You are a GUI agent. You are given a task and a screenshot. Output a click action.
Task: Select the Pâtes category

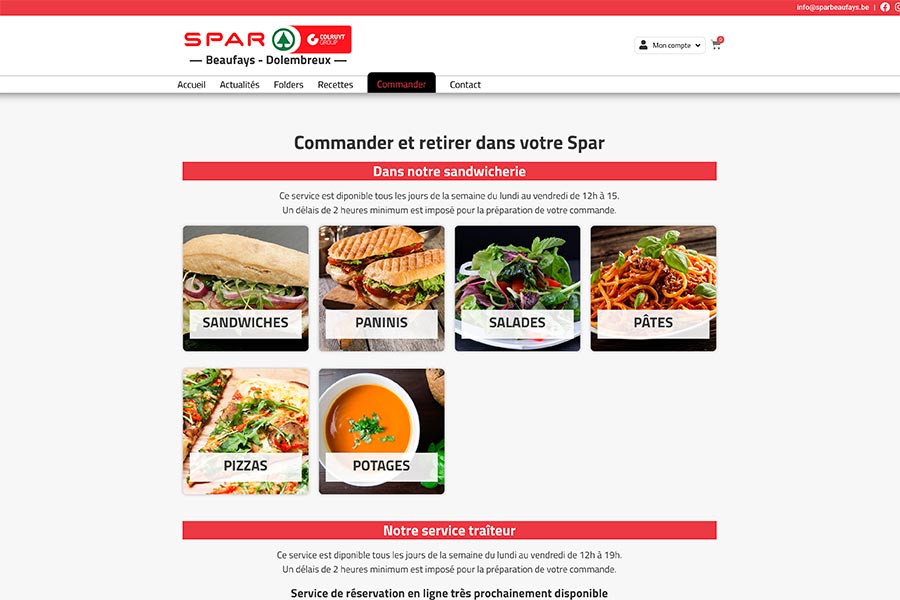(x=653, y=288)
